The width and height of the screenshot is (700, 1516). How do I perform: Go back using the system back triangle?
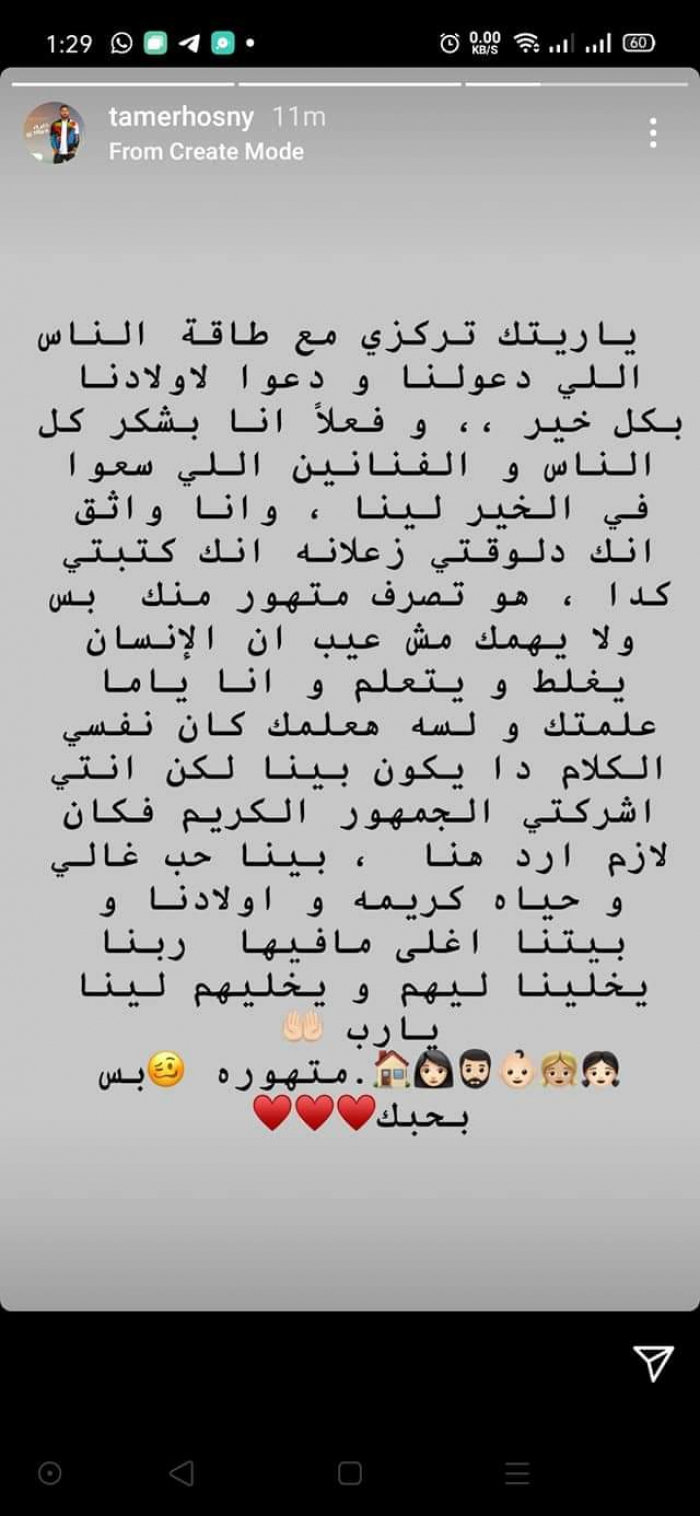click(181, 1472)
